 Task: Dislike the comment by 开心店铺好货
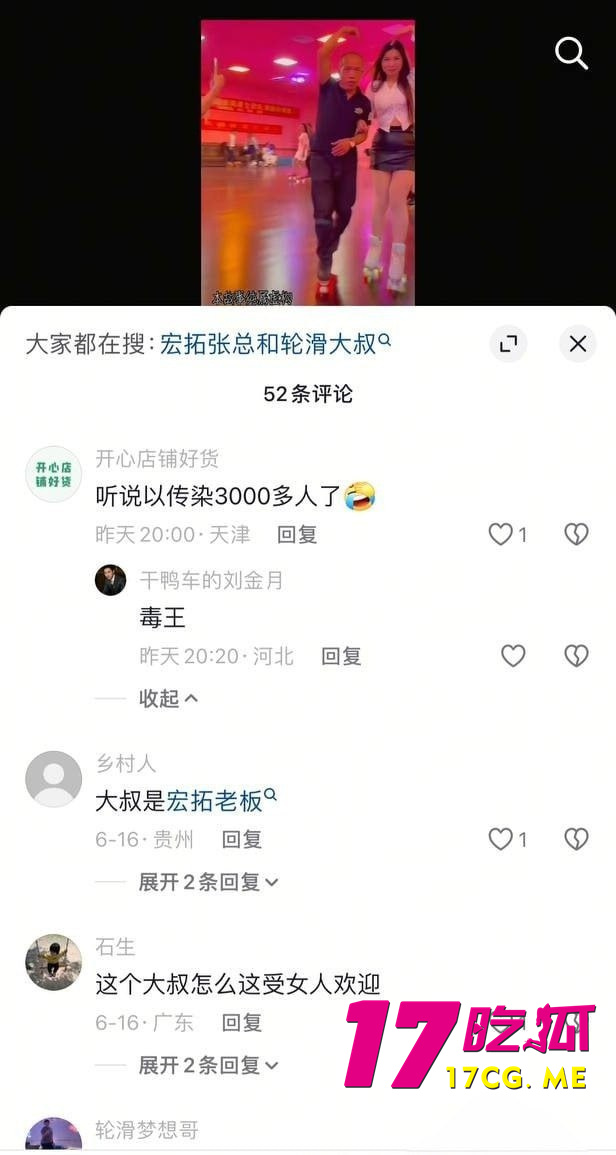tap(576, 535)
